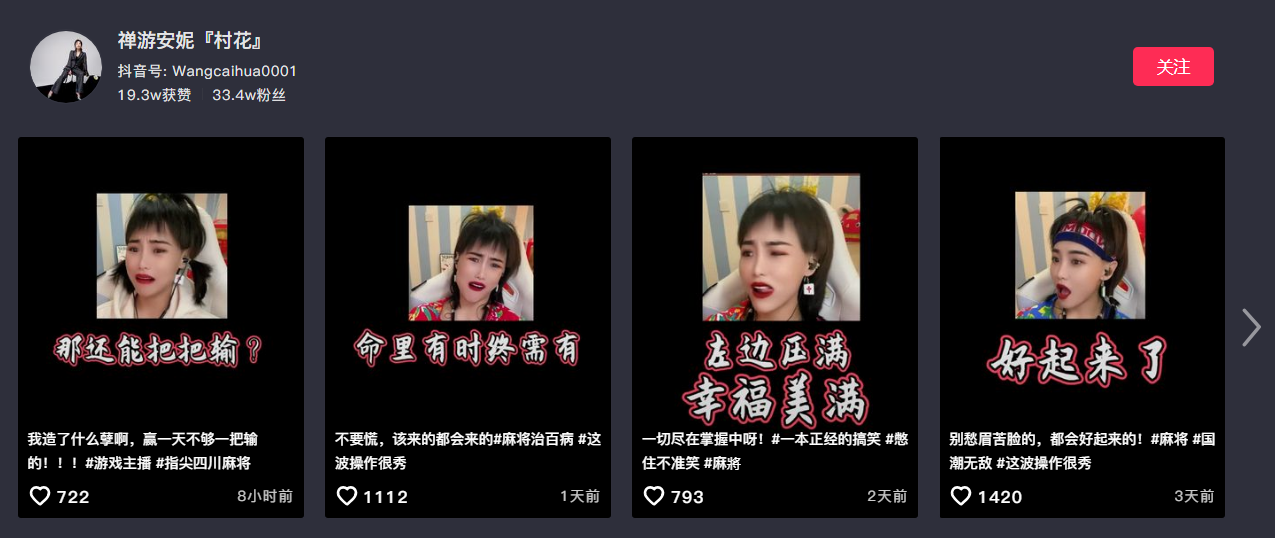Like the video with 1112 likes
The image size is (1275, 538).
[347, 496]
